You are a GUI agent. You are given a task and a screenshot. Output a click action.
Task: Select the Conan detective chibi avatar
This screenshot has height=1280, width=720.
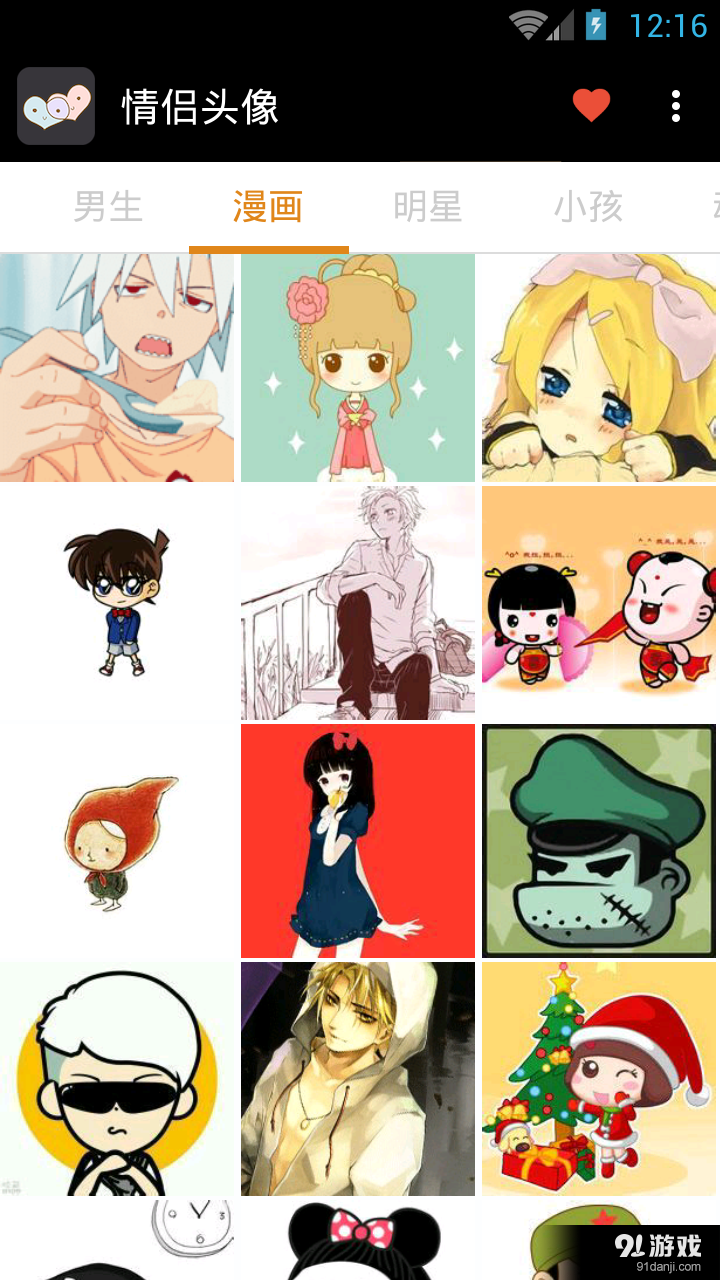click(x=117, y=603)
